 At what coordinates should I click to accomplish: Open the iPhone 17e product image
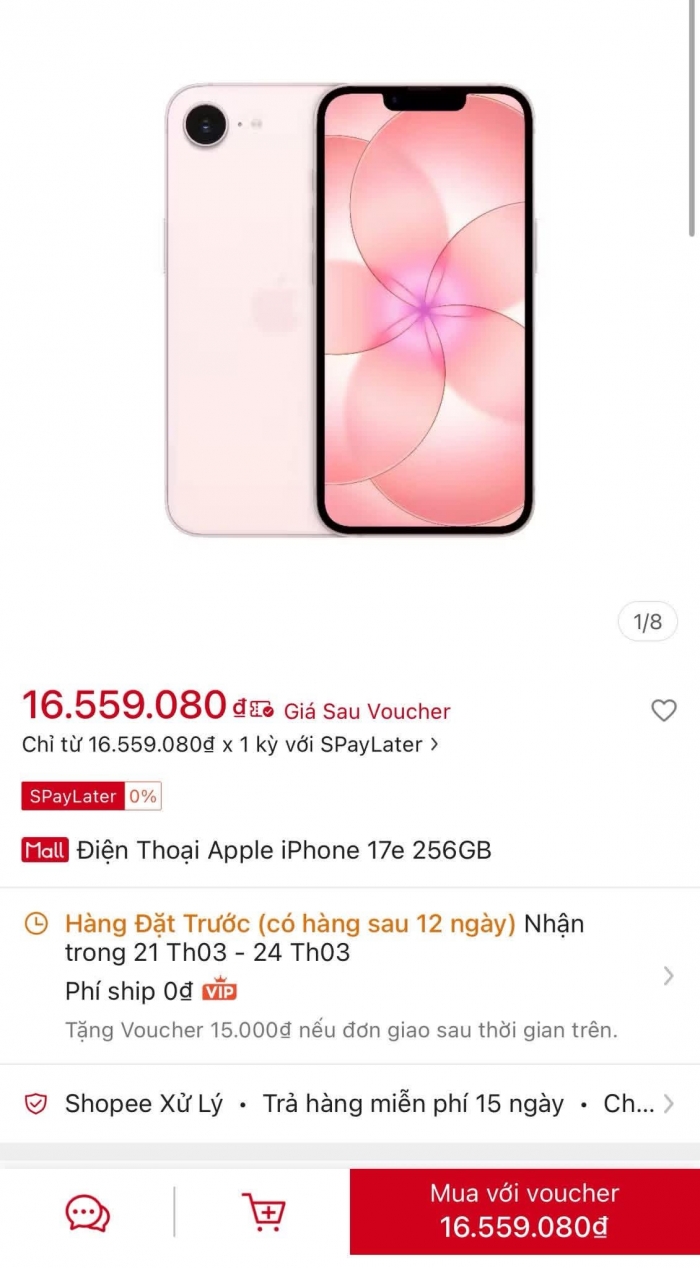[350, 310]
